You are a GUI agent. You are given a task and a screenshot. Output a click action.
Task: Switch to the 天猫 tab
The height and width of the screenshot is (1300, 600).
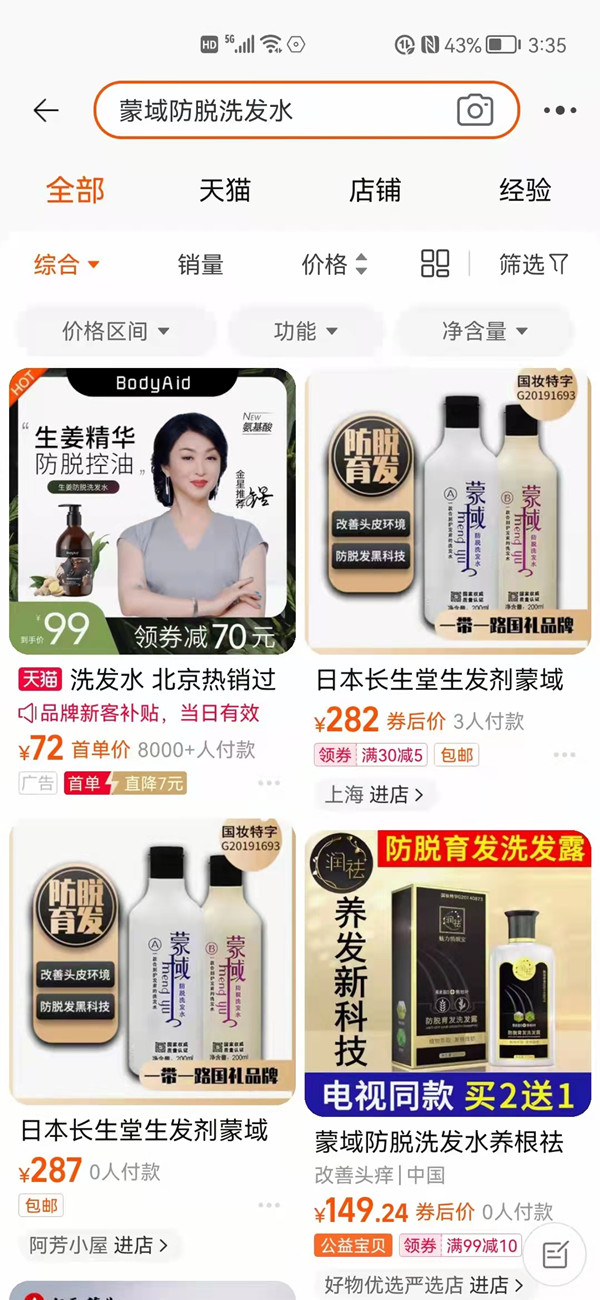[224, 190]
